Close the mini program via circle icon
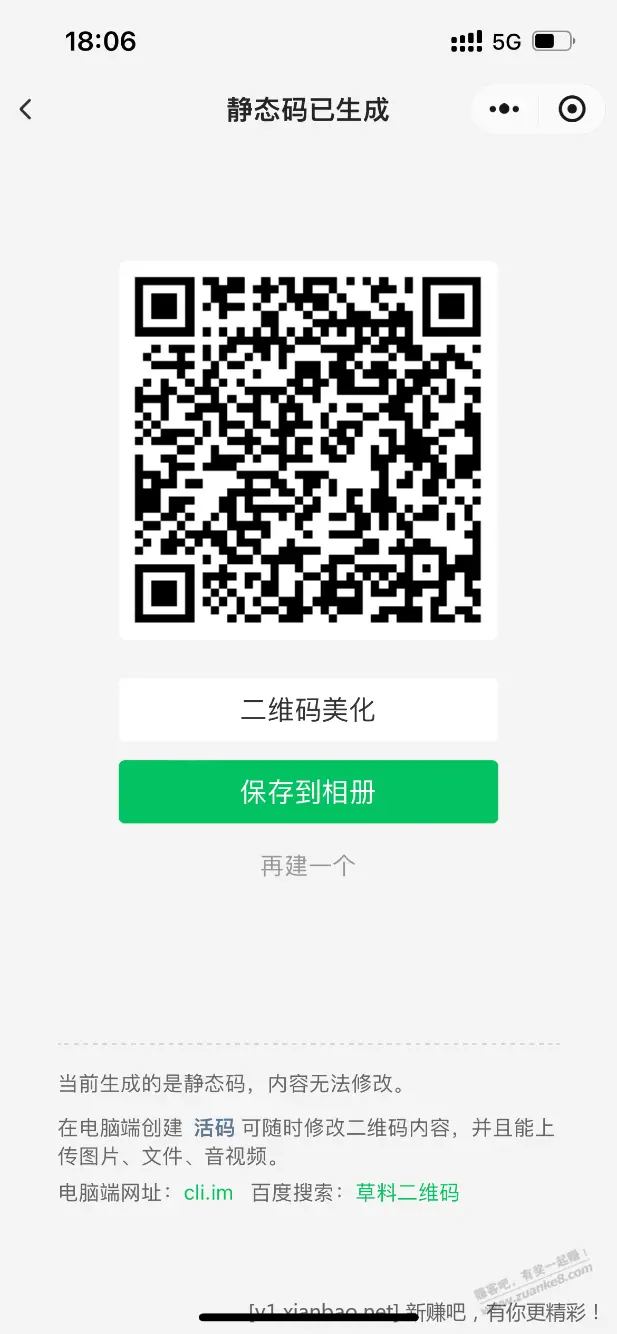Viewport: 617px width, 1334px height. 572,109
